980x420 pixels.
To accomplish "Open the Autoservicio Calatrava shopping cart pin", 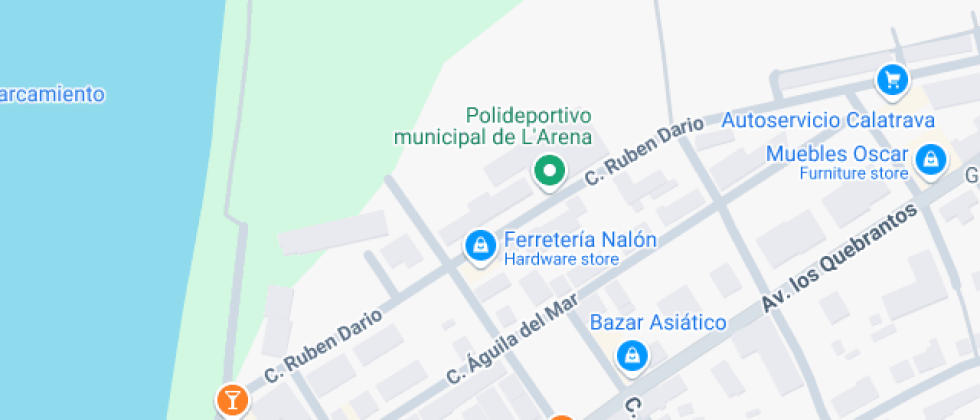I will [x=891, y=78].
